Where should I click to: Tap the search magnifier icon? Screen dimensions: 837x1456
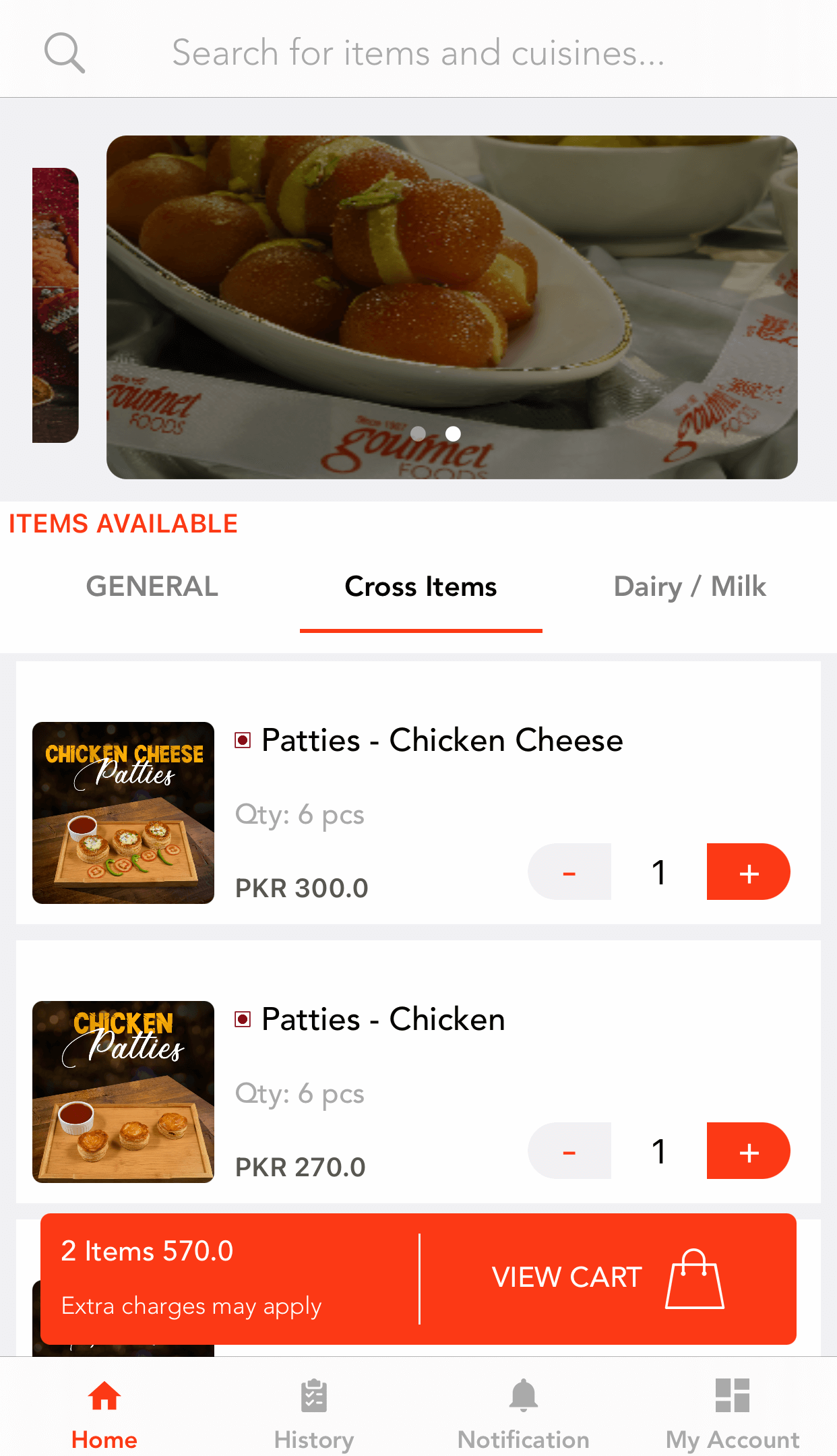(65, 53)
